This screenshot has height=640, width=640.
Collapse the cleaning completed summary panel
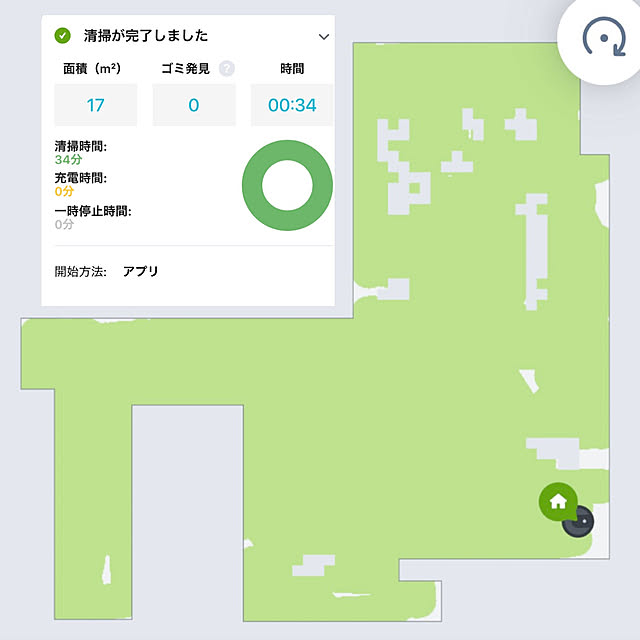pyautogui.click(x=323, y=36)
